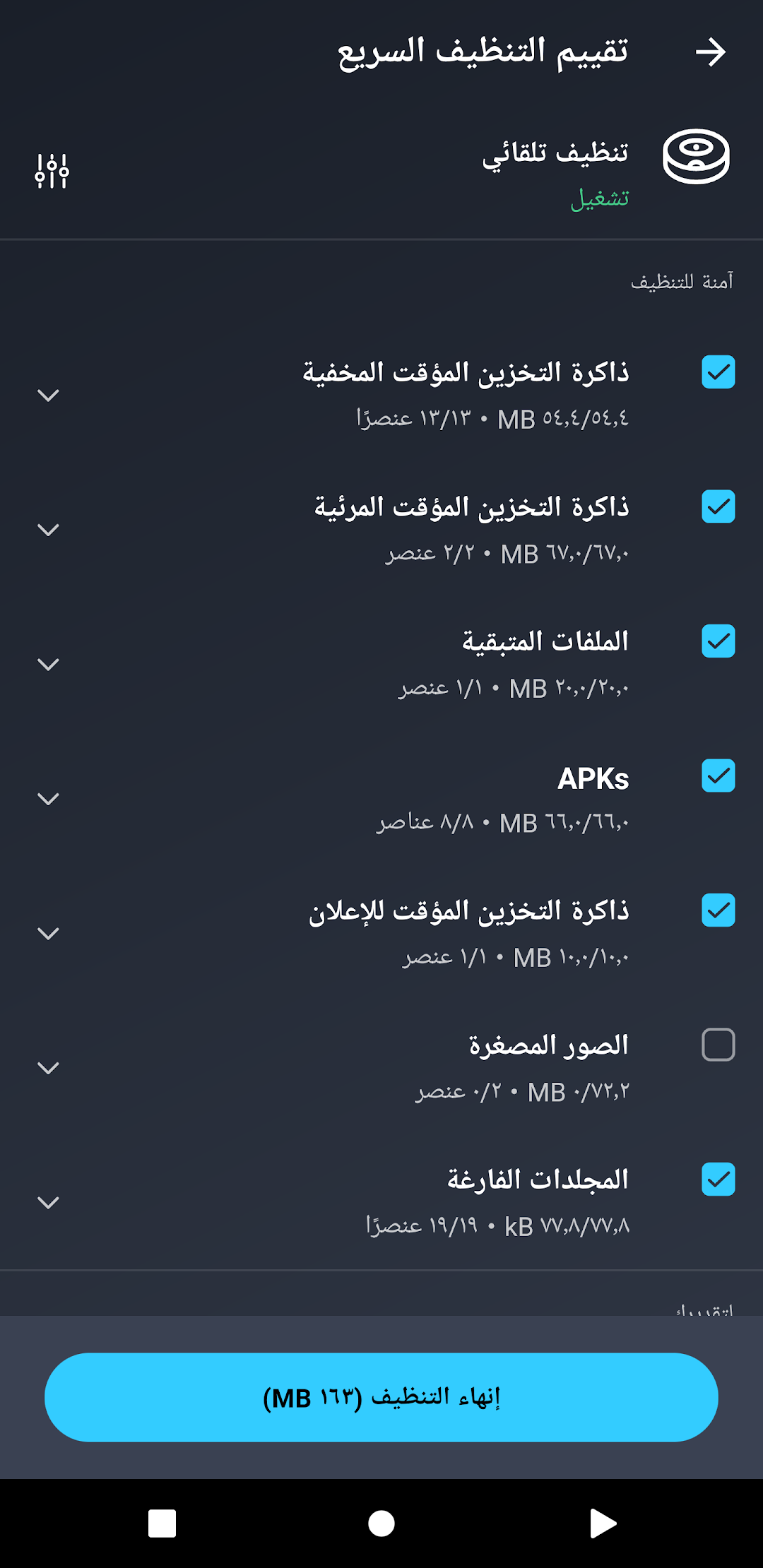Uncheck ذاكرة التخزين المؤقت المخفية checkbox
763x1568 pixels.
718,372
